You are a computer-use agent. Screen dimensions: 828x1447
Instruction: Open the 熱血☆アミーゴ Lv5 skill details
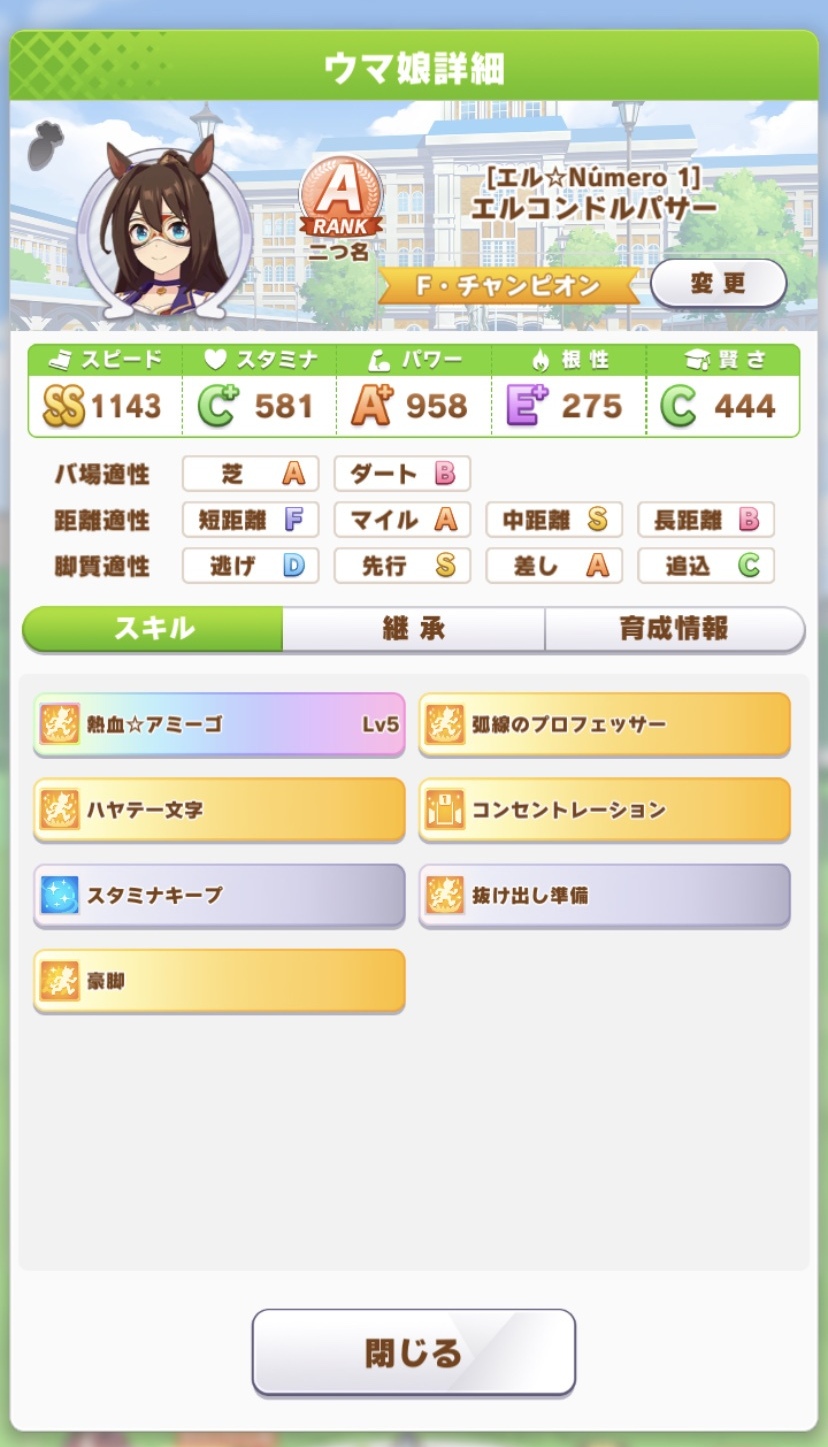point(219,723)
